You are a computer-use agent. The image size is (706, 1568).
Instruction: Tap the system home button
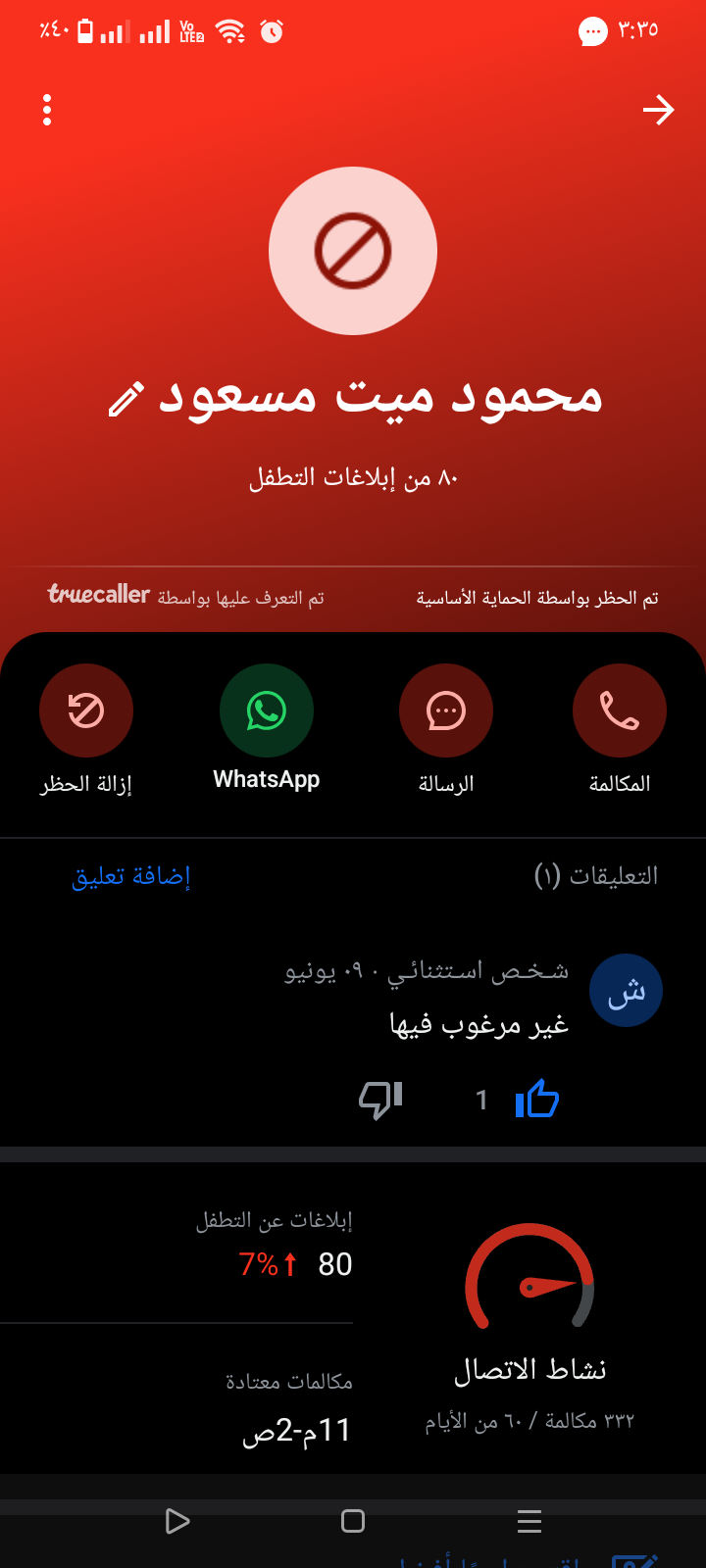[353, 1521]
